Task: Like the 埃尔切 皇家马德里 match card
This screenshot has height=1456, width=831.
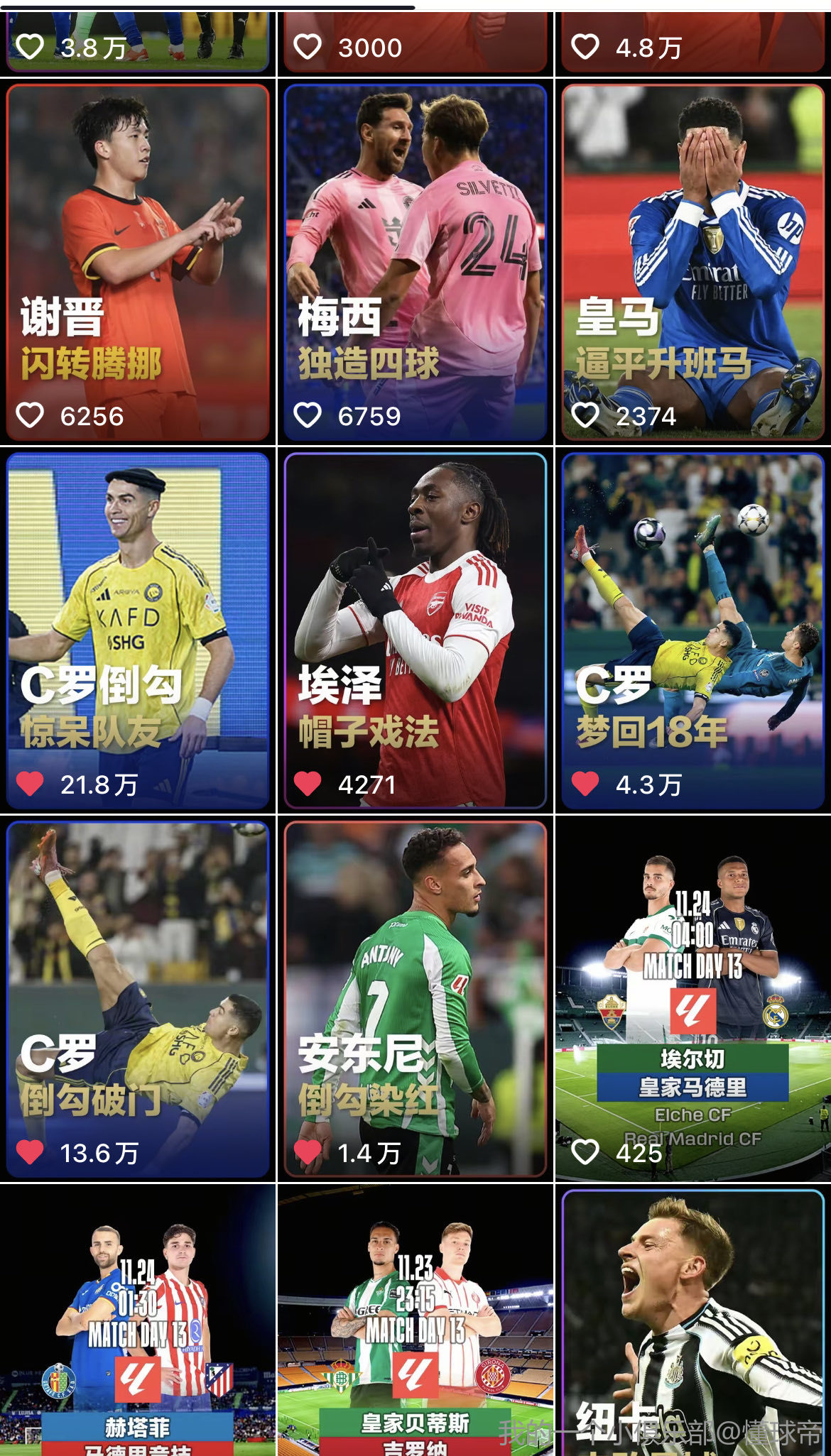Action: [x=585, y=1152]
